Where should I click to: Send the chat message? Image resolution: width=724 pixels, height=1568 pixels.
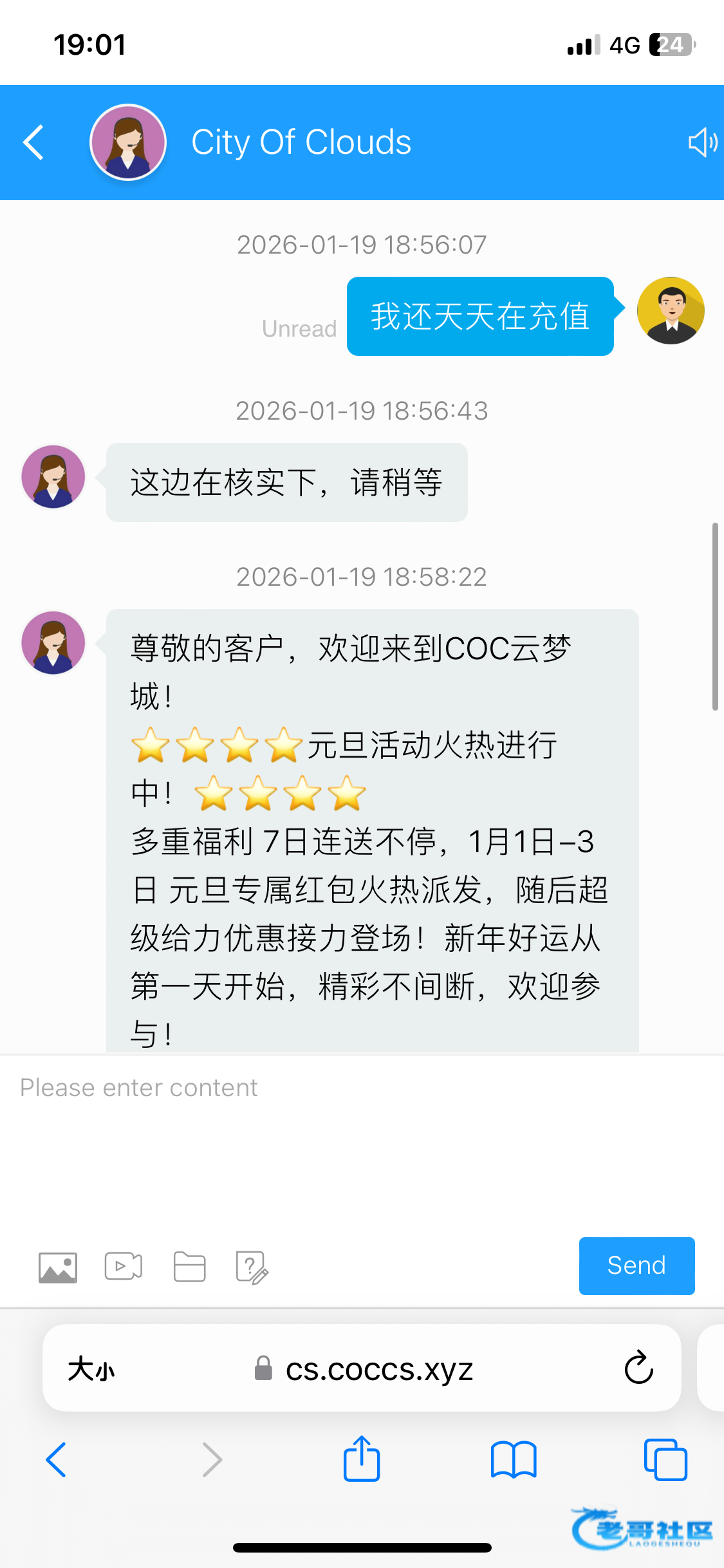pos(636,1265)
